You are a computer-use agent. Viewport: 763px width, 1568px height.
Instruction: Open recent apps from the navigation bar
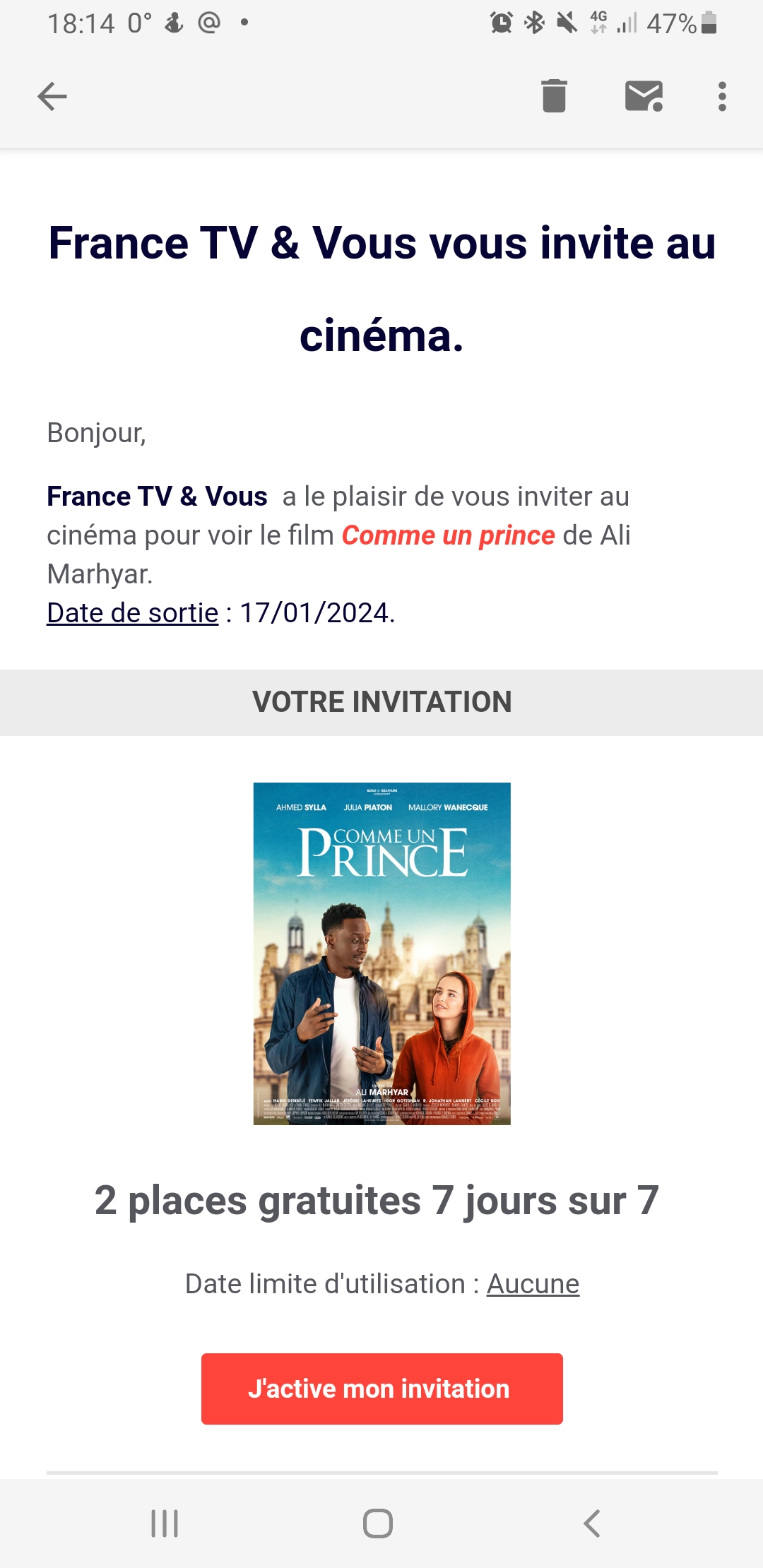(x=165, y=1524)
